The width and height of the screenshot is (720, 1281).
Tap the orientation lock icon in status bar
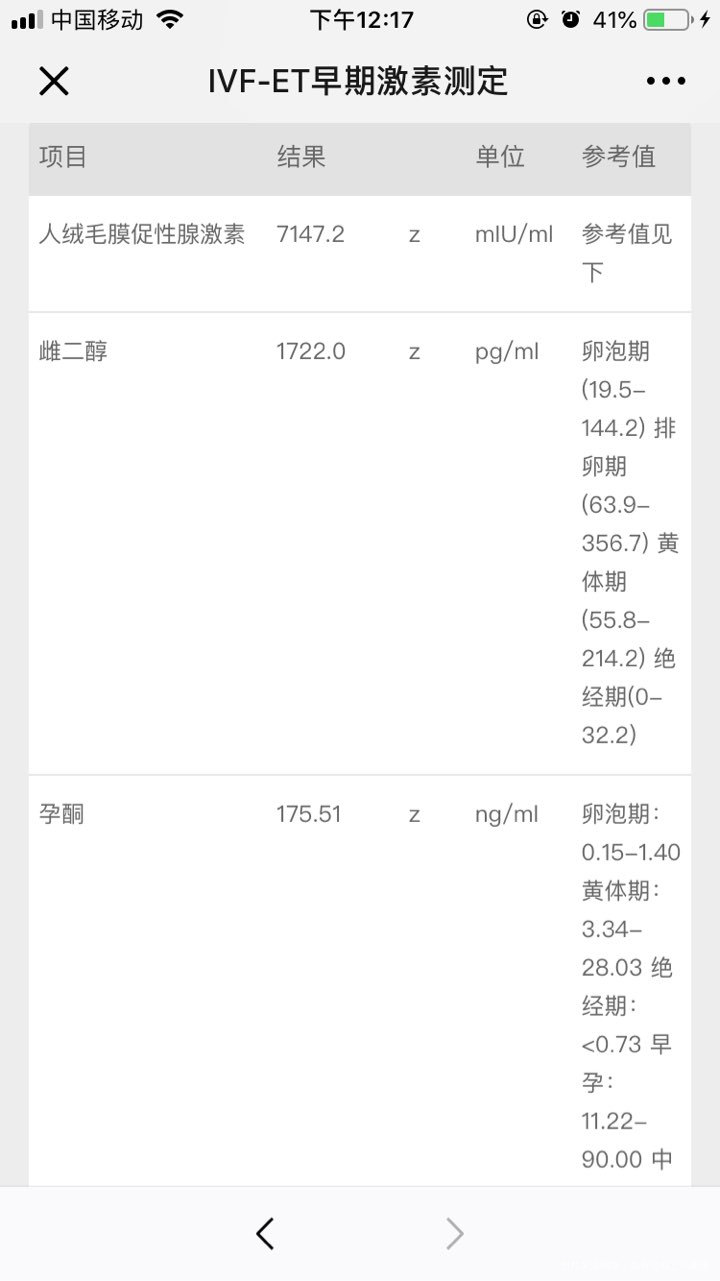[535, 18]
